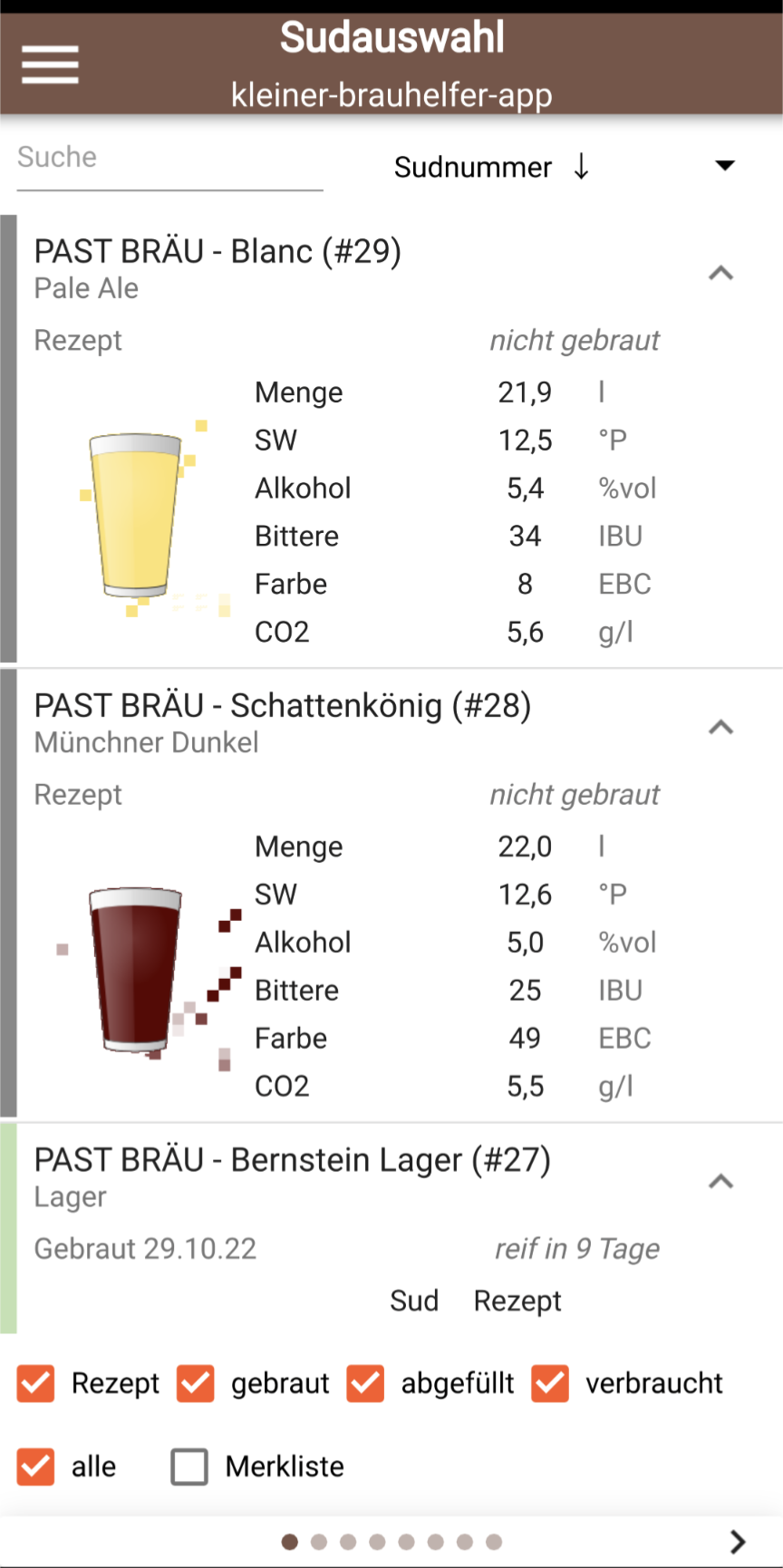Tap the Suche search field
This screenshot has width=783, height=1568.
point(169,160)
